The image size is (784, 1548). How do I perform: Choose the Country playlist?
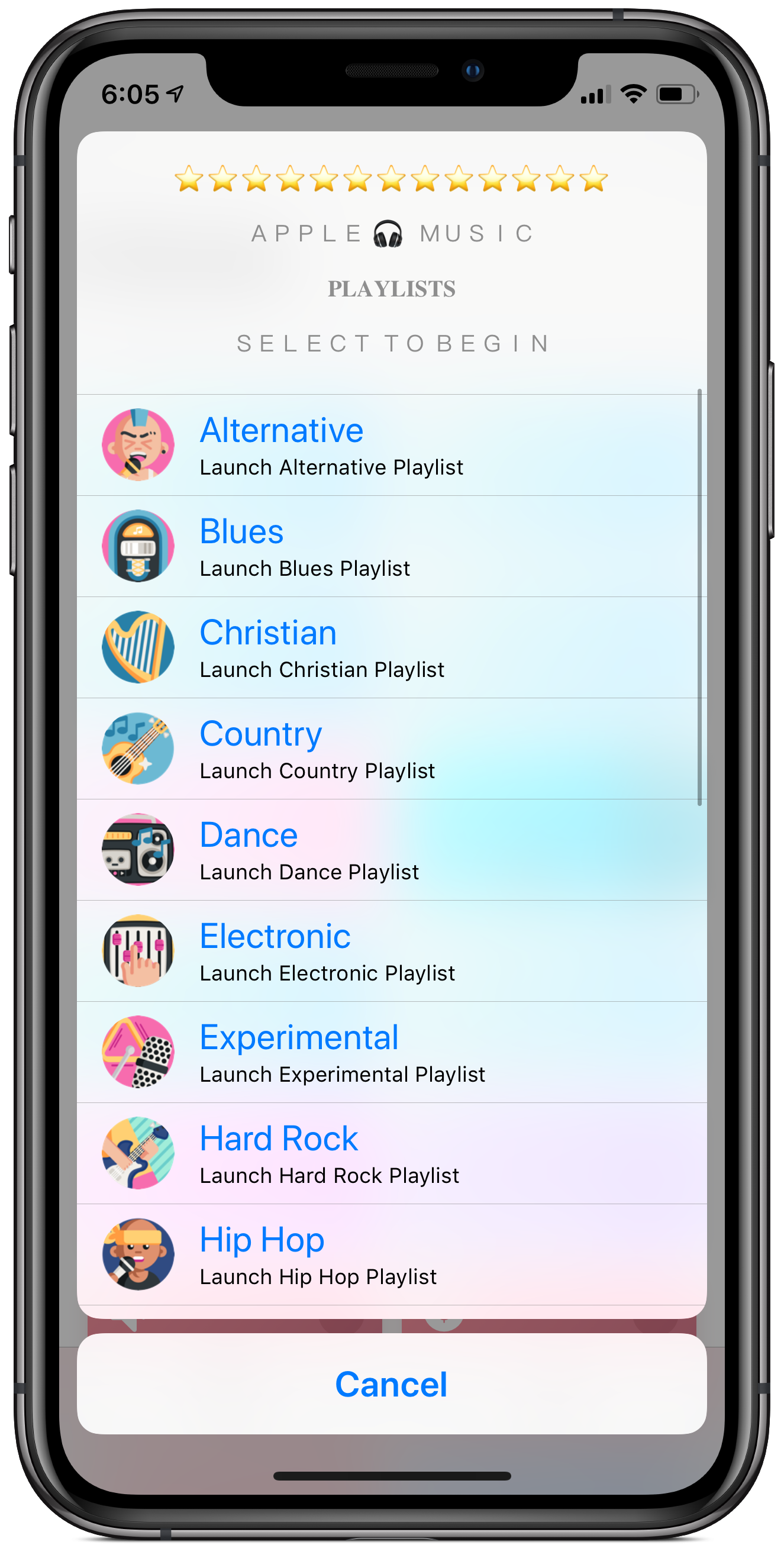click(x=391, y=749)
